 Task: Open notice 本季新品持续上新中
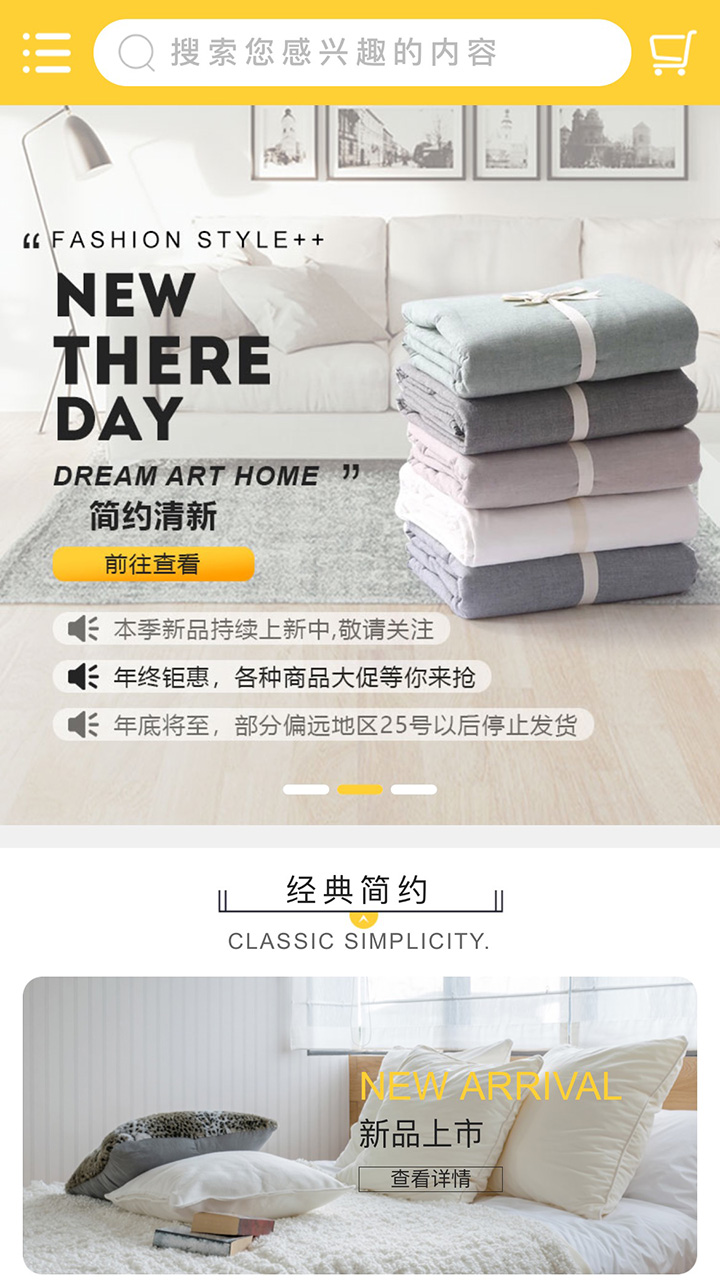point(251,629)
